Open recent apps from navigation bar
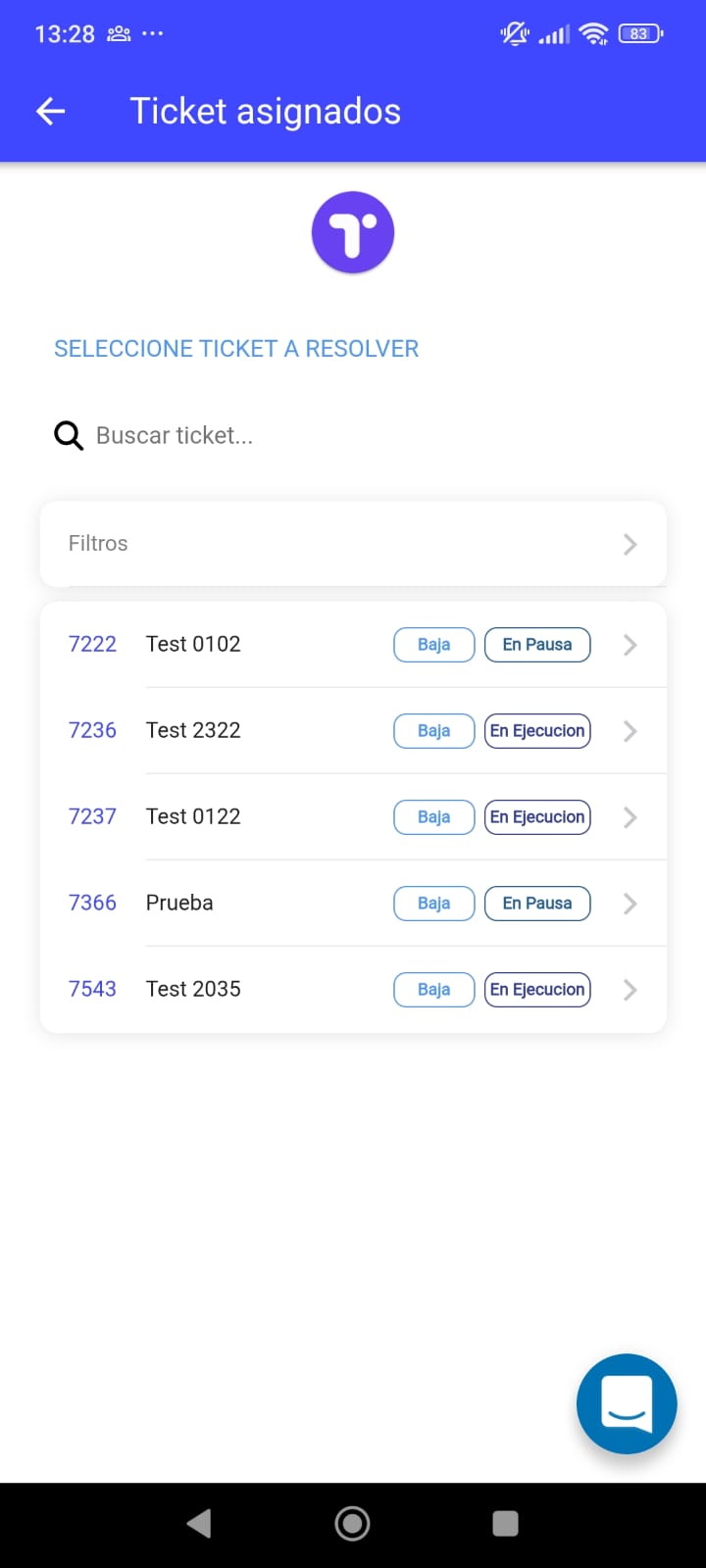The image size is (706, 1568). [x=505, y=1523]
